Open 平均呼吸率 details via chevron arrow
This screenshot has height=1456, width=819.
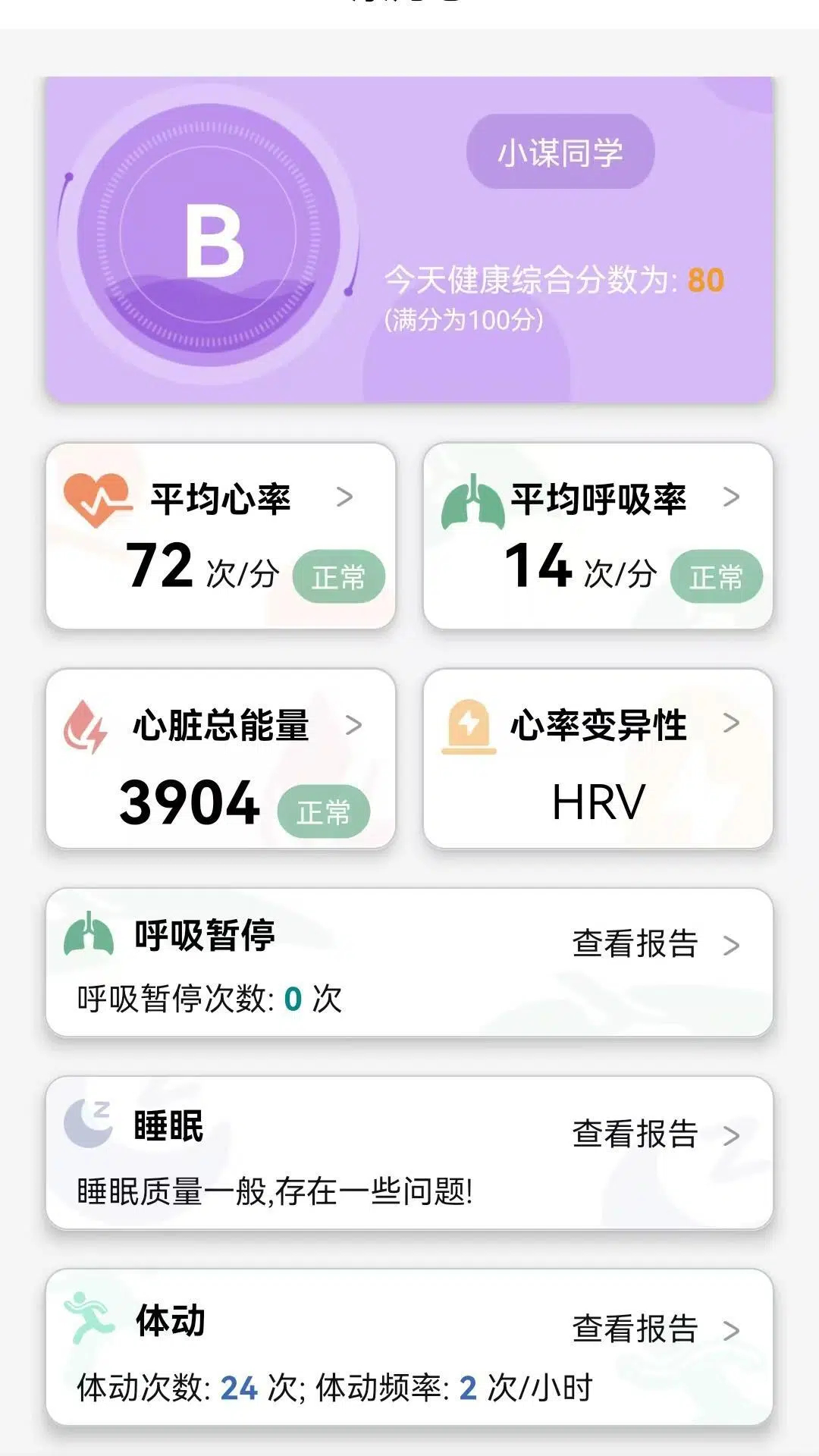[730, 497]
